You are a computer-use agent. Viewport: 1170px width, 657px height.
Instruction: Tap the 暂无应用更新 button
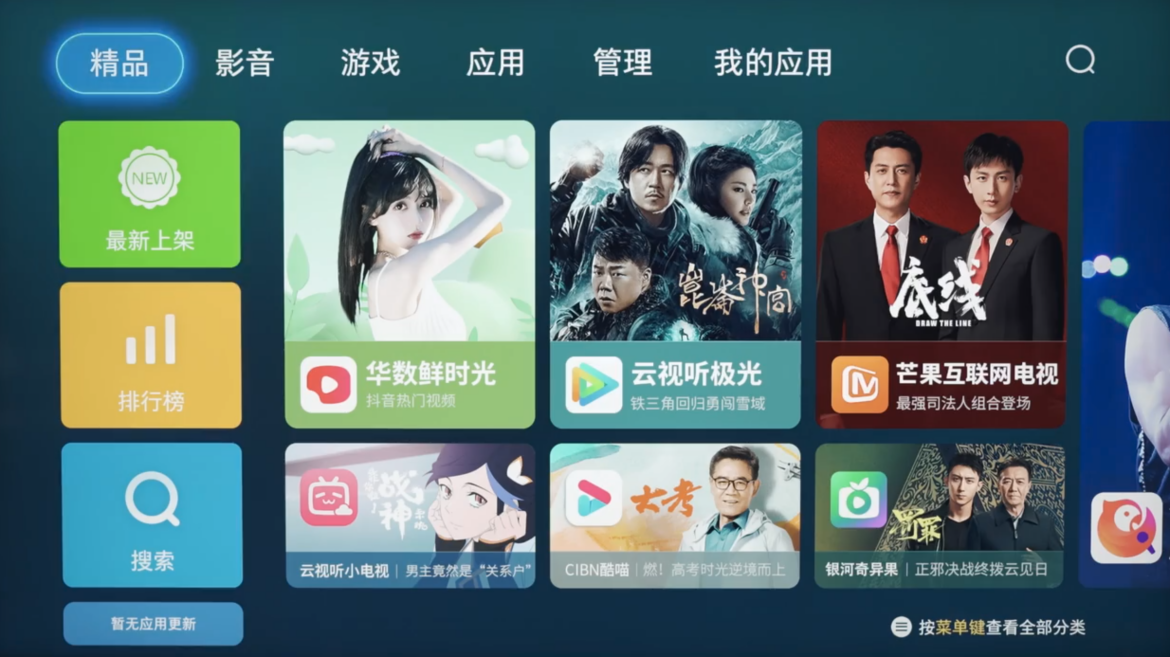click(x=153, y=624)
